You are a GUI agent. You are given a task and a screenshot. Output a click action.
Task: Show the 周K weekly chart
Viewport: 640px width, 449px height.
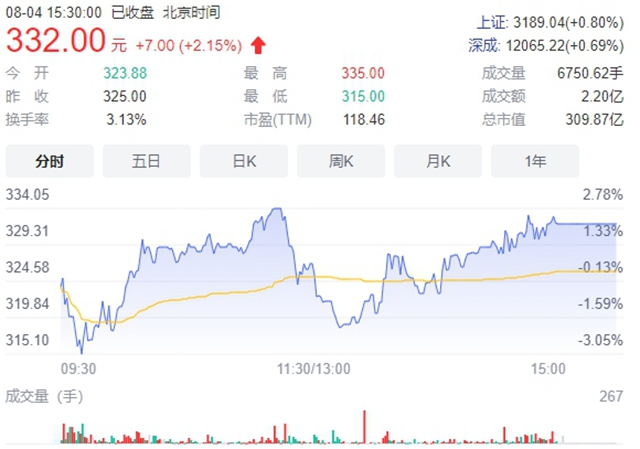(341, 161)
